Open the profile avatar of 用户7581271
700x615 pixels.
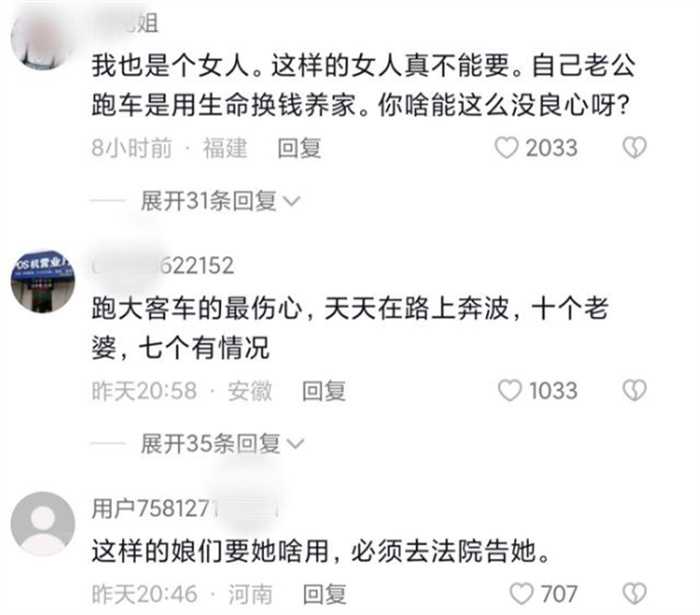(43, 523)
